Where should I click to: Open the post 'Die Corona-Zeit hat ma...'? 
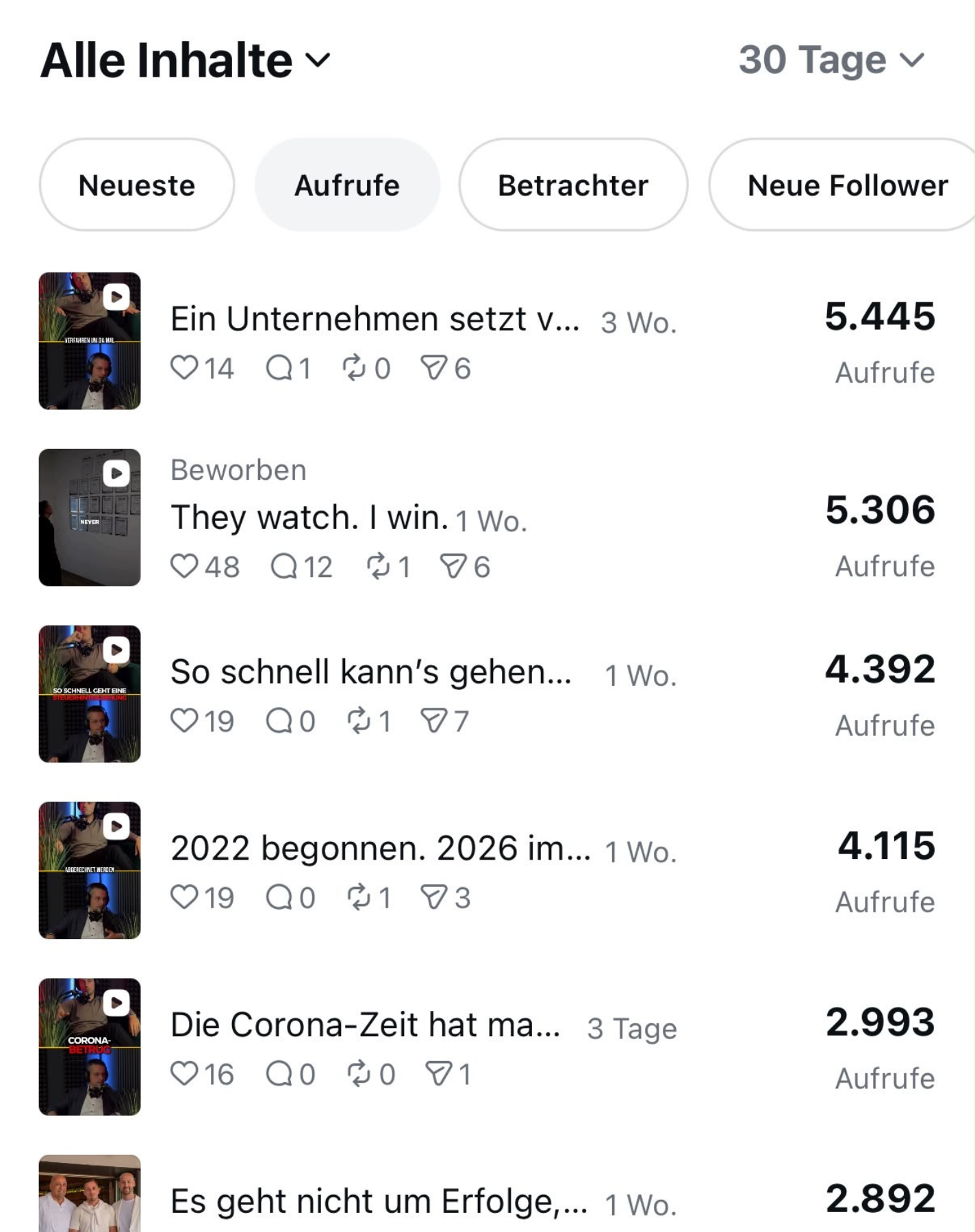[x=488, y=1047]
